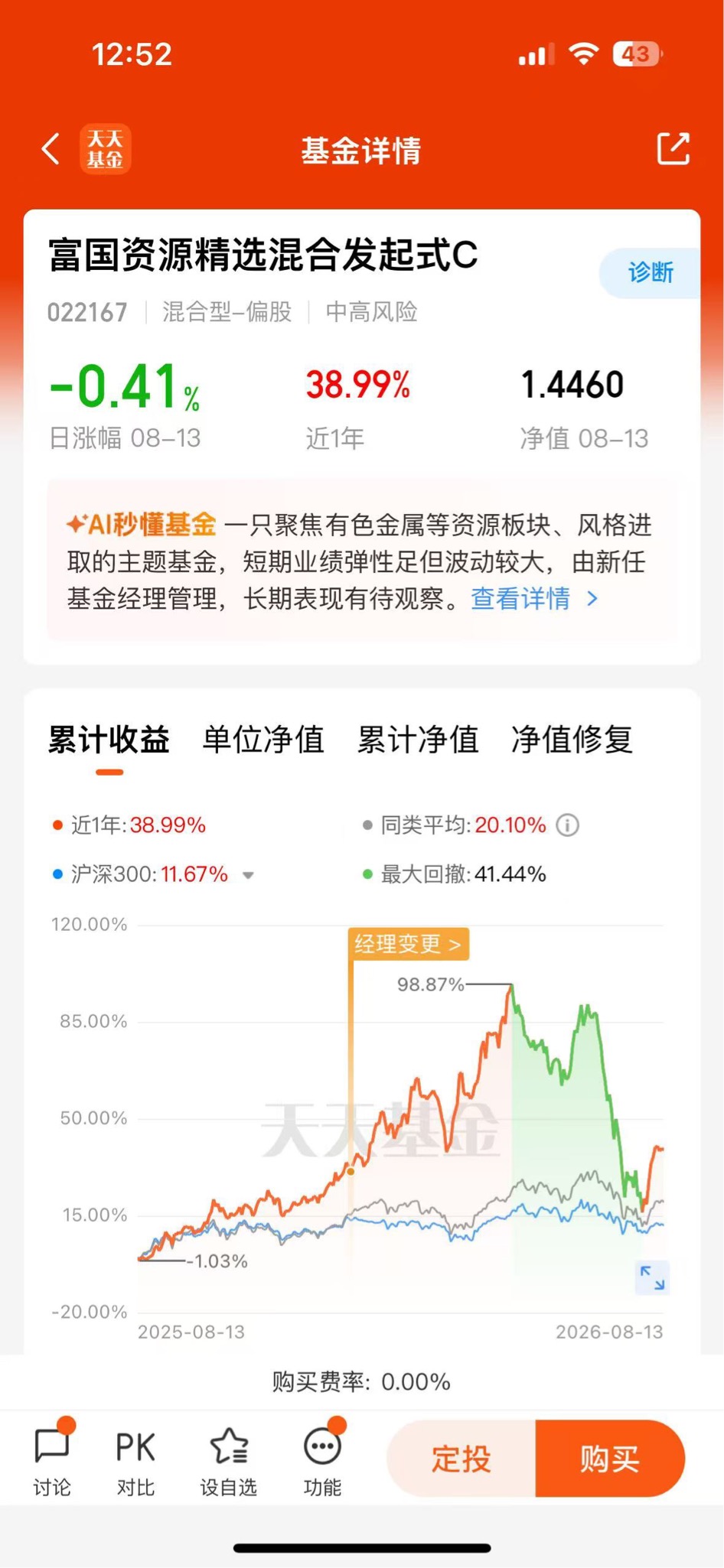Open the AI summary's 查看详情 link
Image resolution: width=724 pixels, height=1568 pixels.
(x=534, y=599)
